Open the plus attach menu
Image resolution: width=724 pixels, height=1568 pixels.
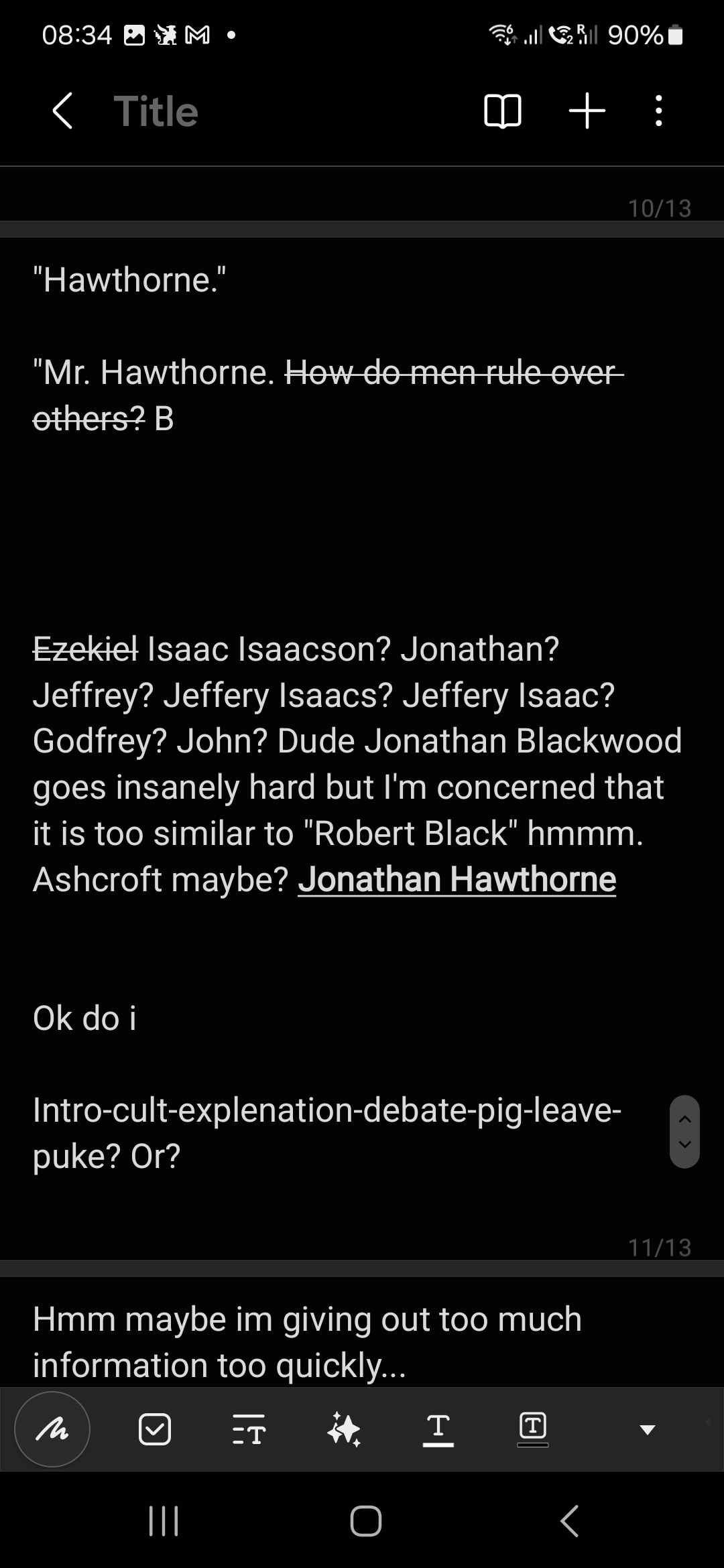(587, 111)
